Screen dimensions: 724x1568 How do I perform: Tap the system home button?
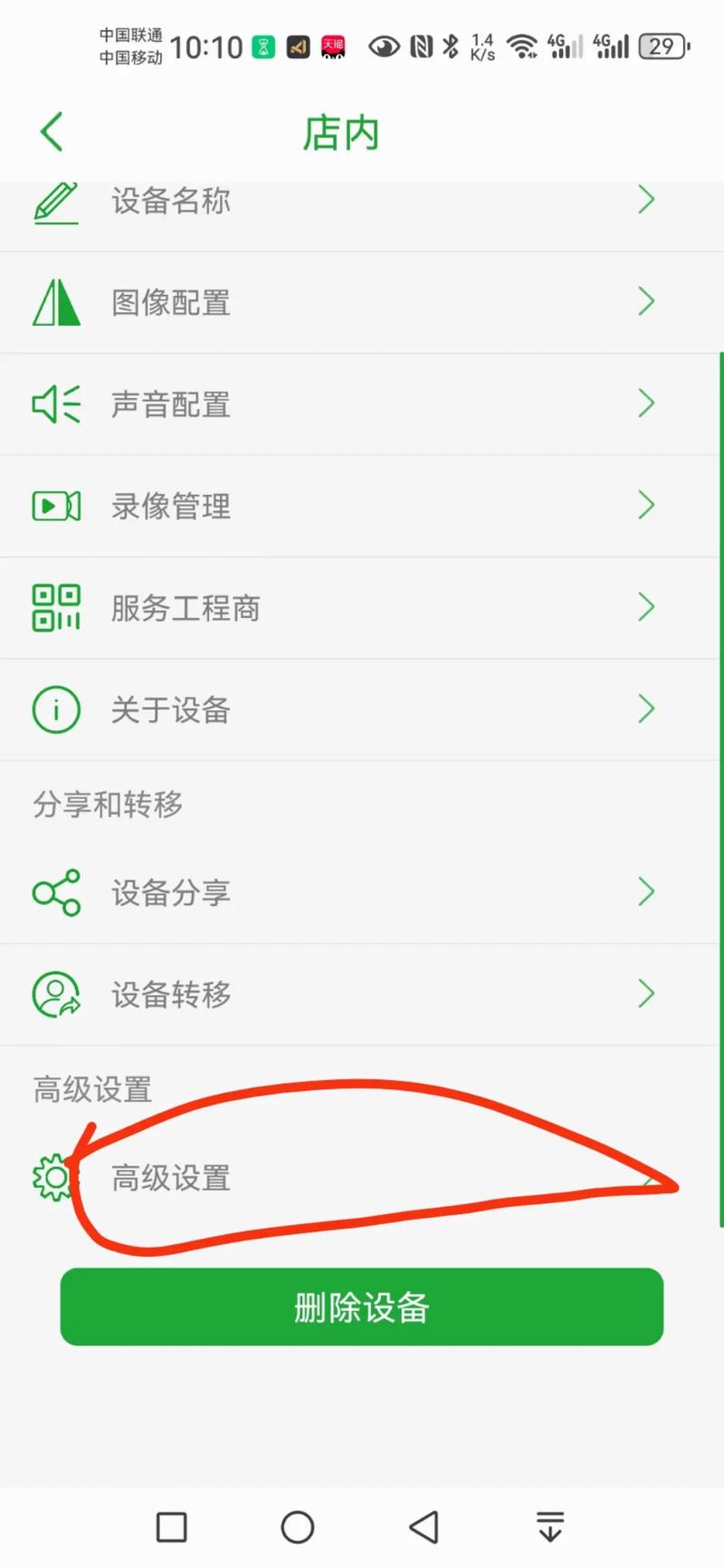pos(298,1527)
